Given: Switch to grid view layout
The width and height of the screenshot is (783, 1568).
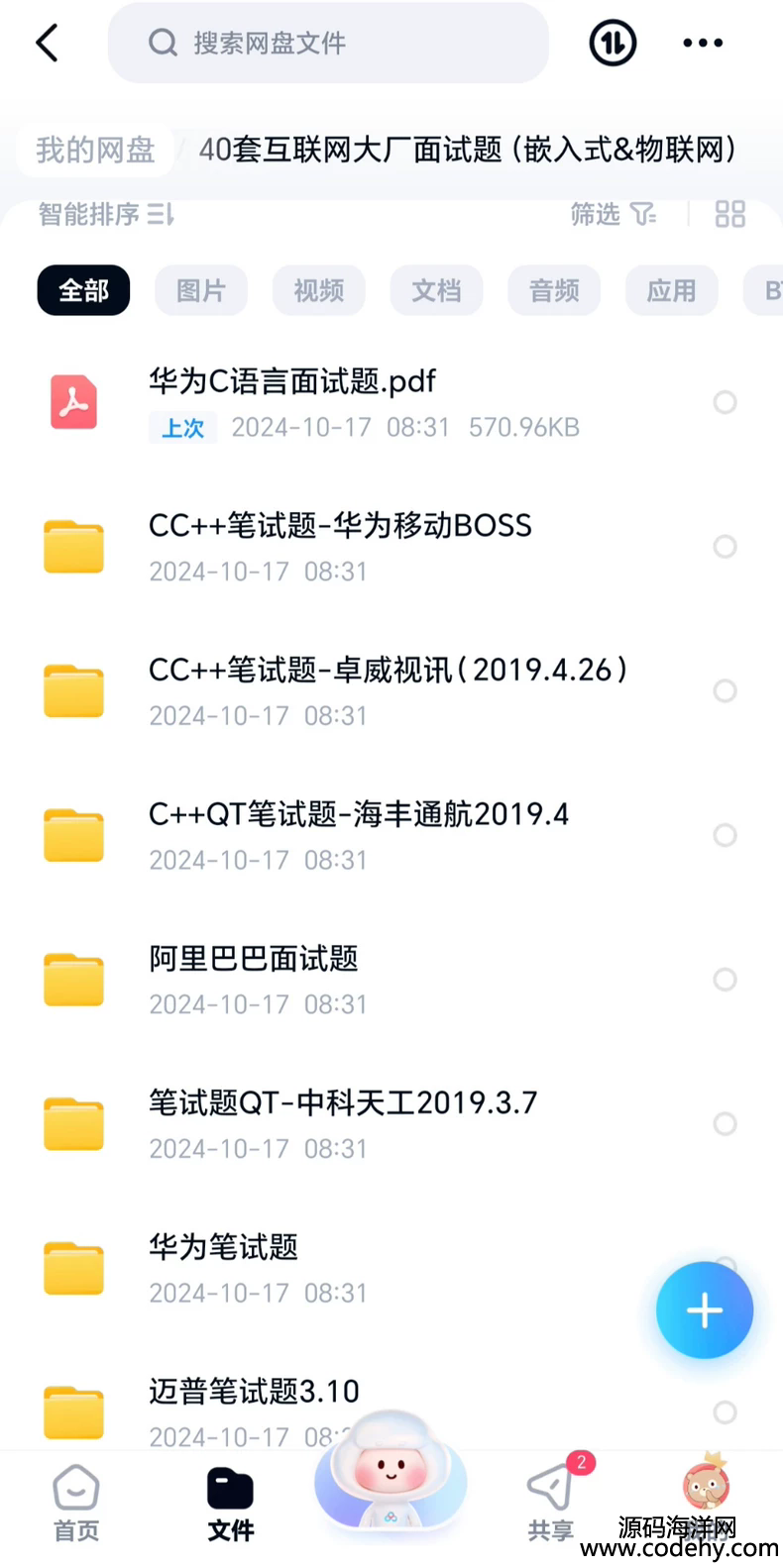Looking at the screenshot, I should pos(730,214).
